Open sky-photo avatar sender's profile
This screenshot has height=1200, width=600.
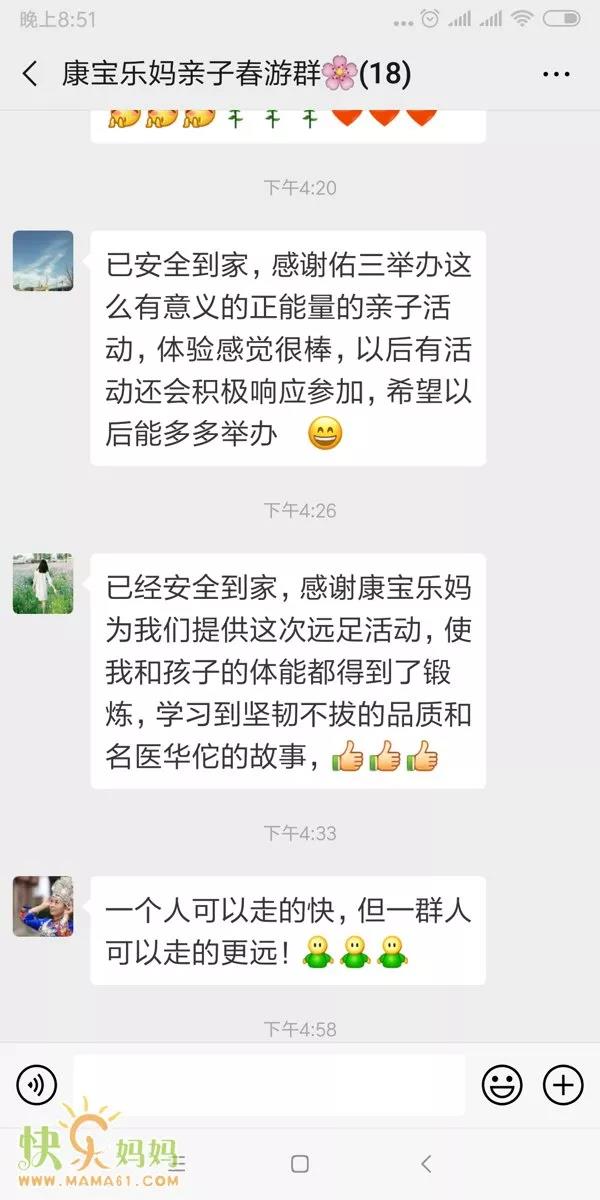[43, 261]
